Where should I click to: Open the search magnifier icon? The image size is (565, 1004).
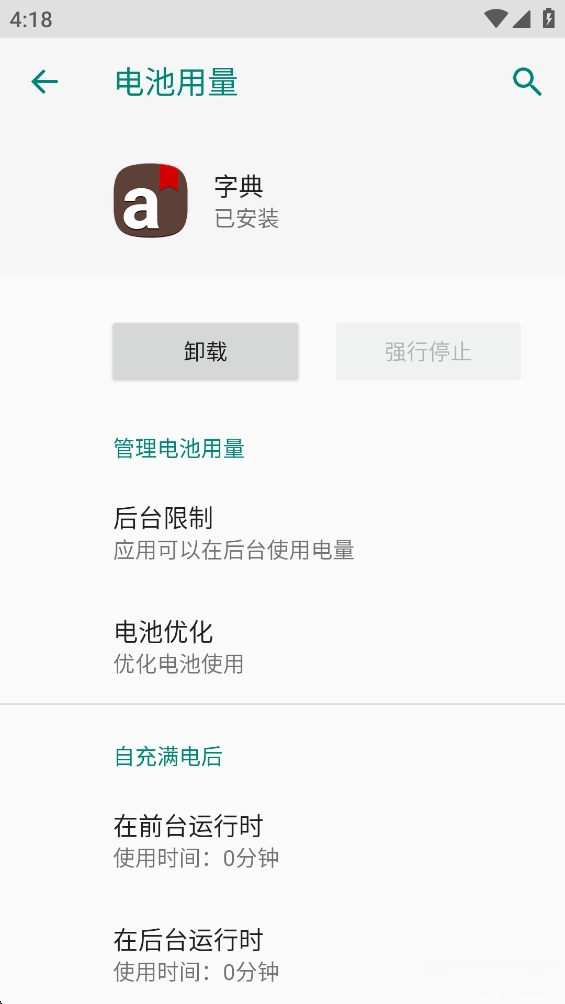point(527,82)
